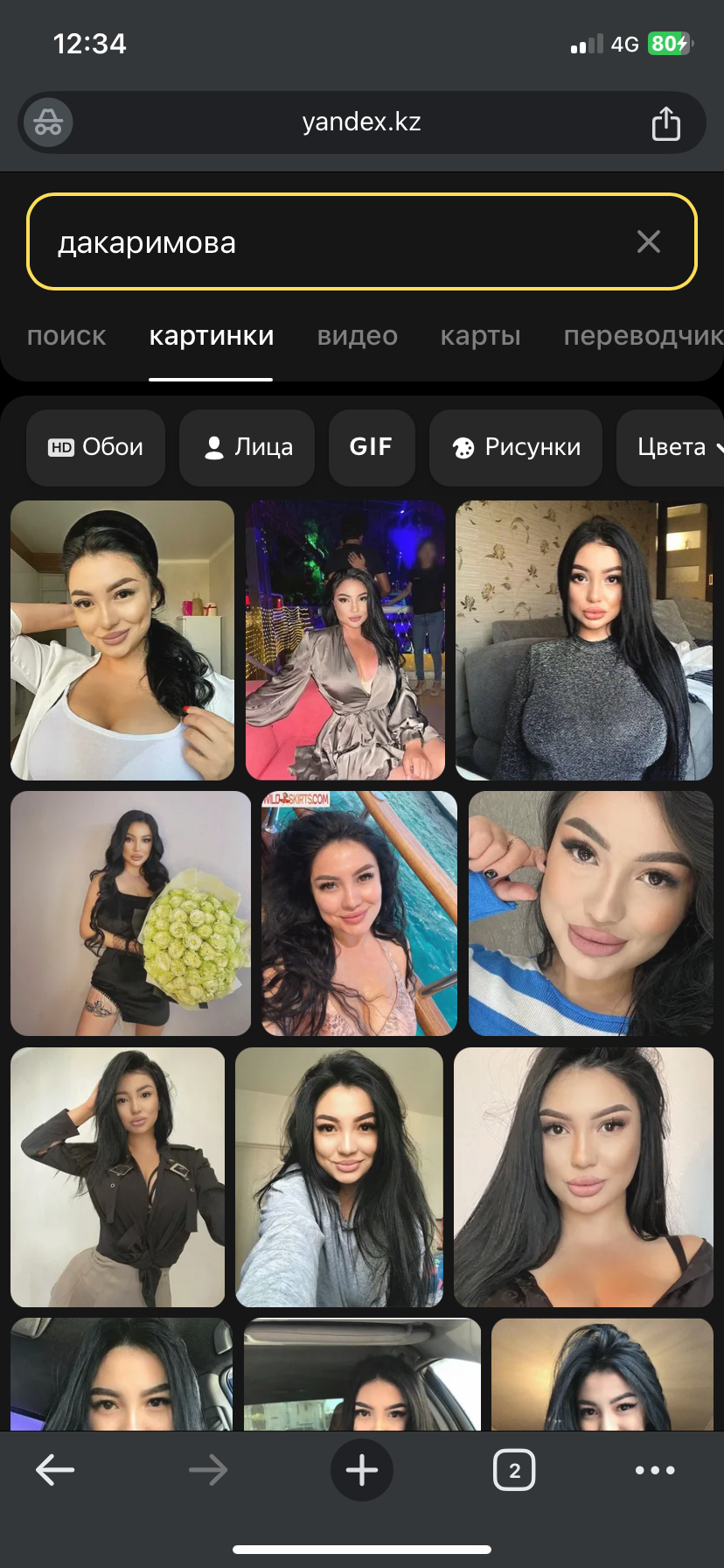Image resolution: width=724 pixels, height=1568 pixels.
Task: Switch to the видео tab
Action: pos(358,336)
